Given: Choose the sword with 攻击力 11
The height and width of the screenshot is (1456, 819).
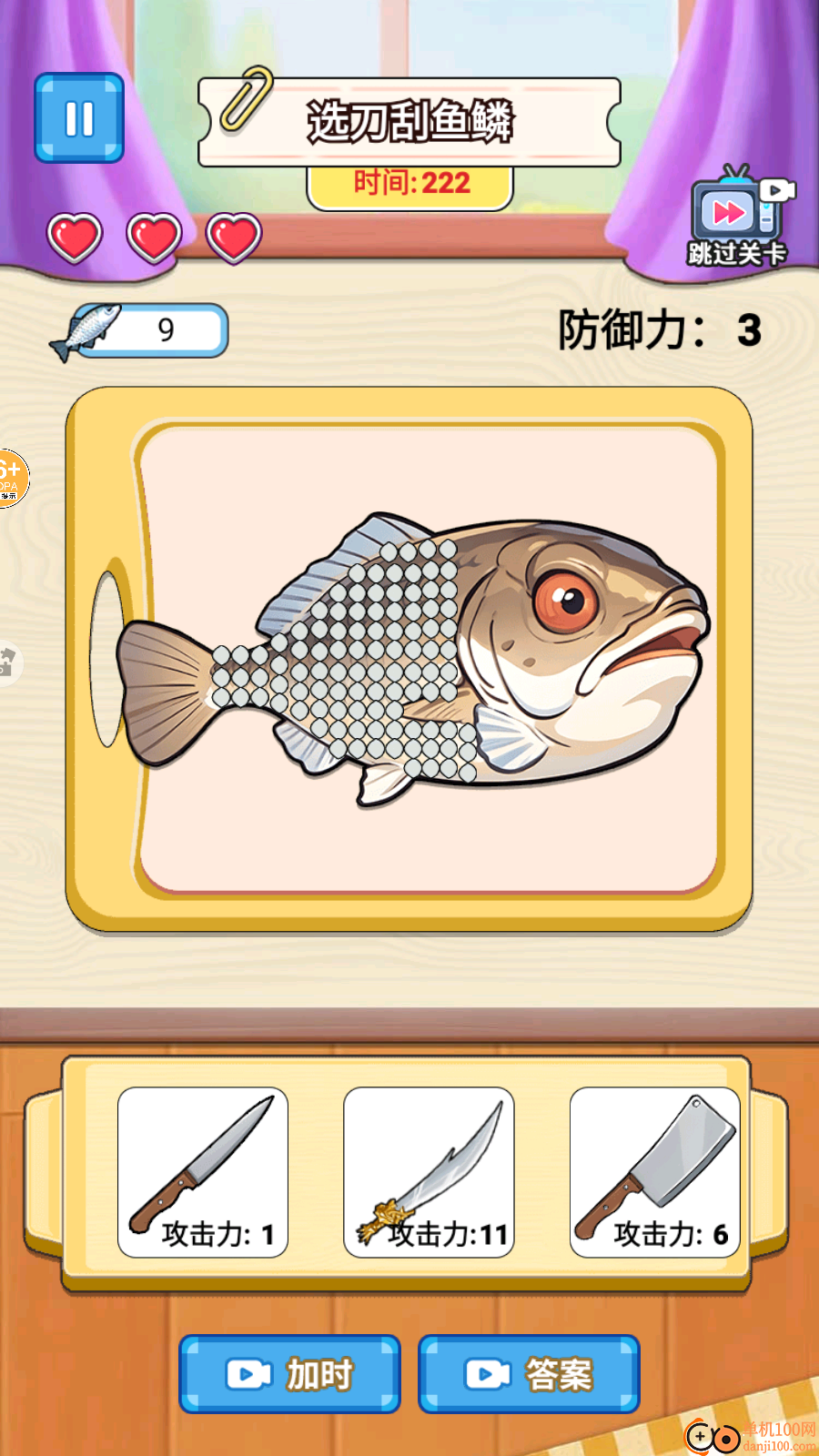Looking at the screenshot, I should click(429, 1172).
